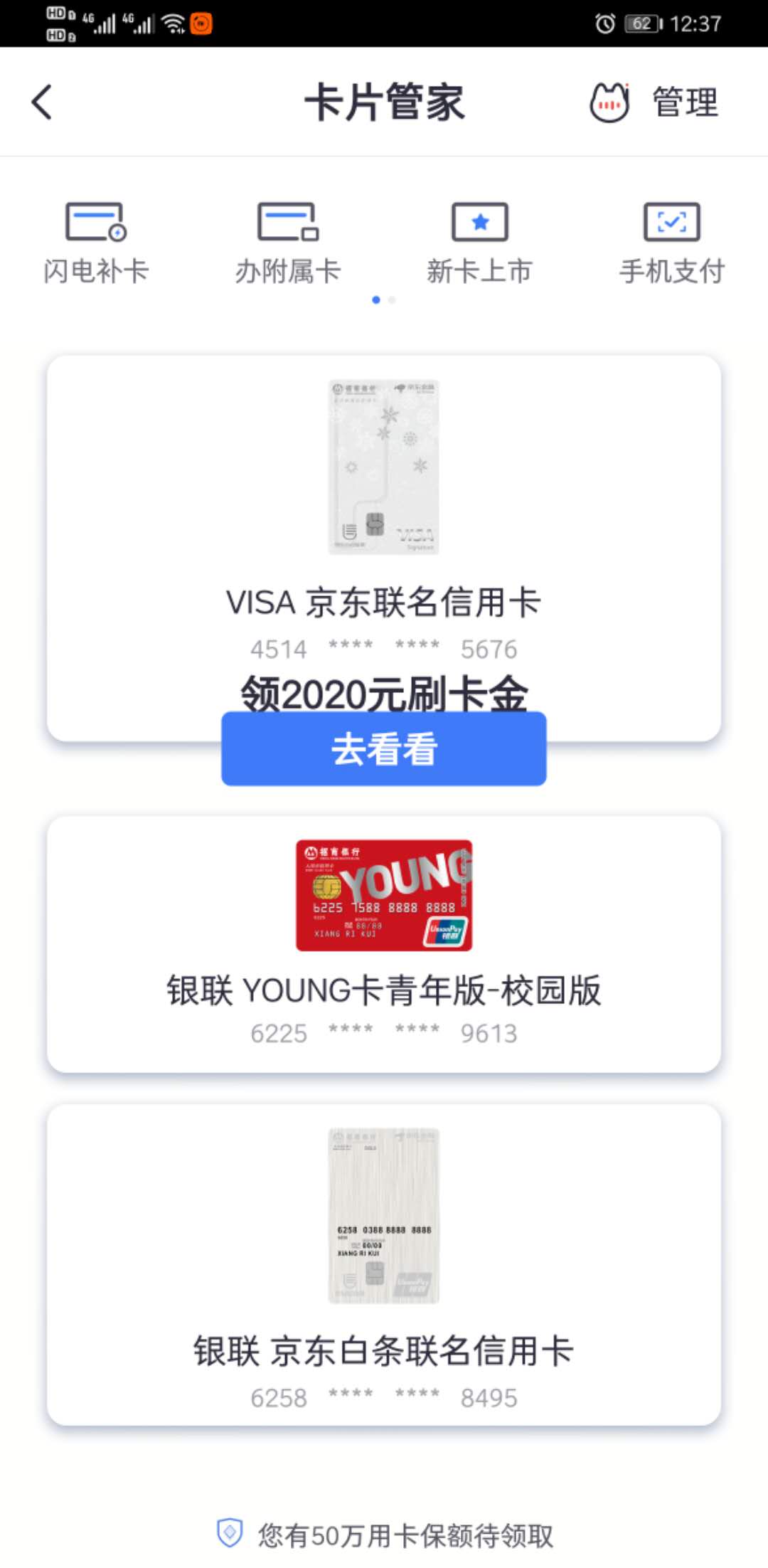Open 闪电补卡 shortcut
Viewport: 768px width, 1568px height.
[x=96, y=243]
